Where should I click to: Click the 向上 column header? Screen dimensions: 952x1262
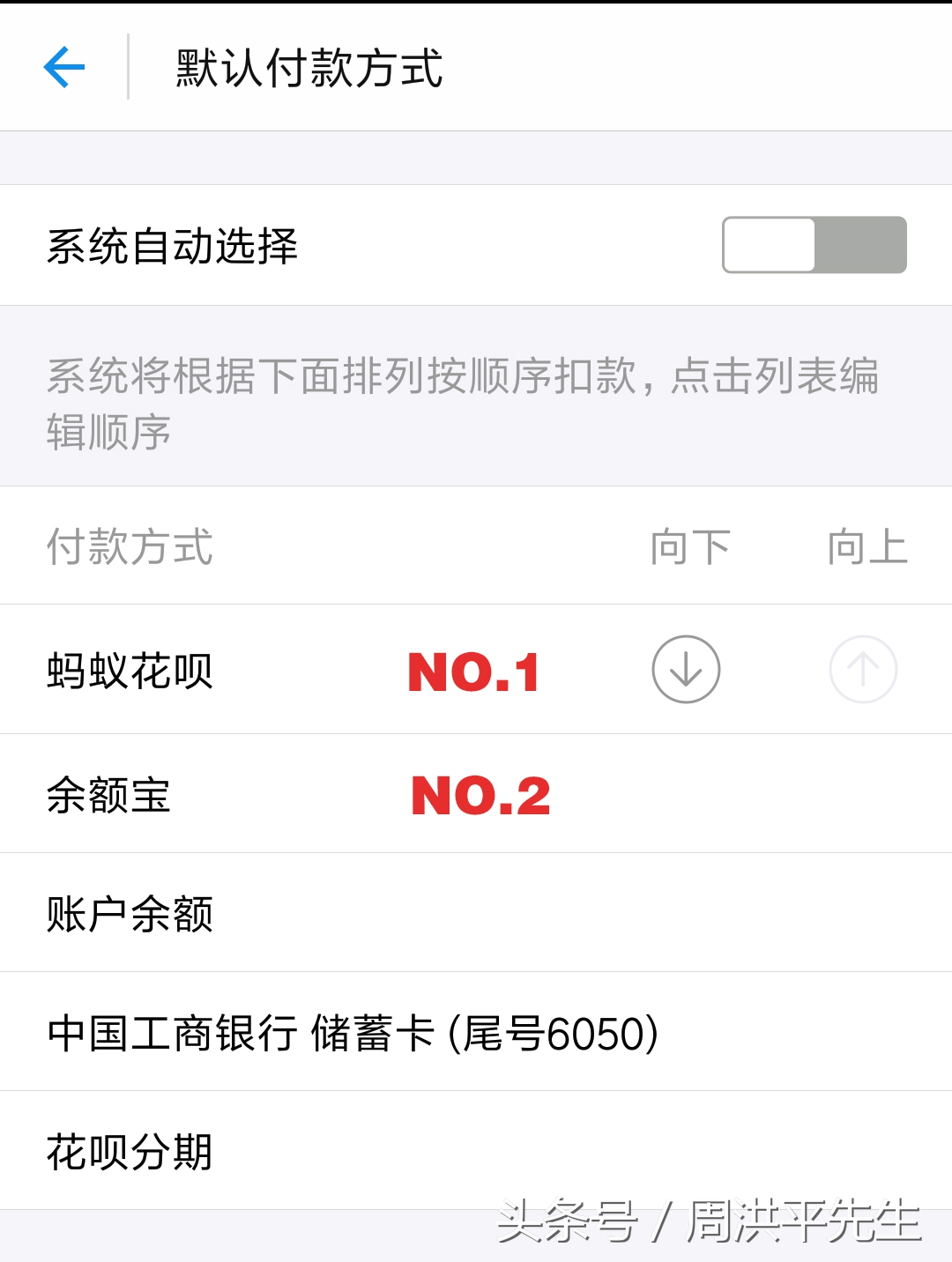click(x=867, y=546)
